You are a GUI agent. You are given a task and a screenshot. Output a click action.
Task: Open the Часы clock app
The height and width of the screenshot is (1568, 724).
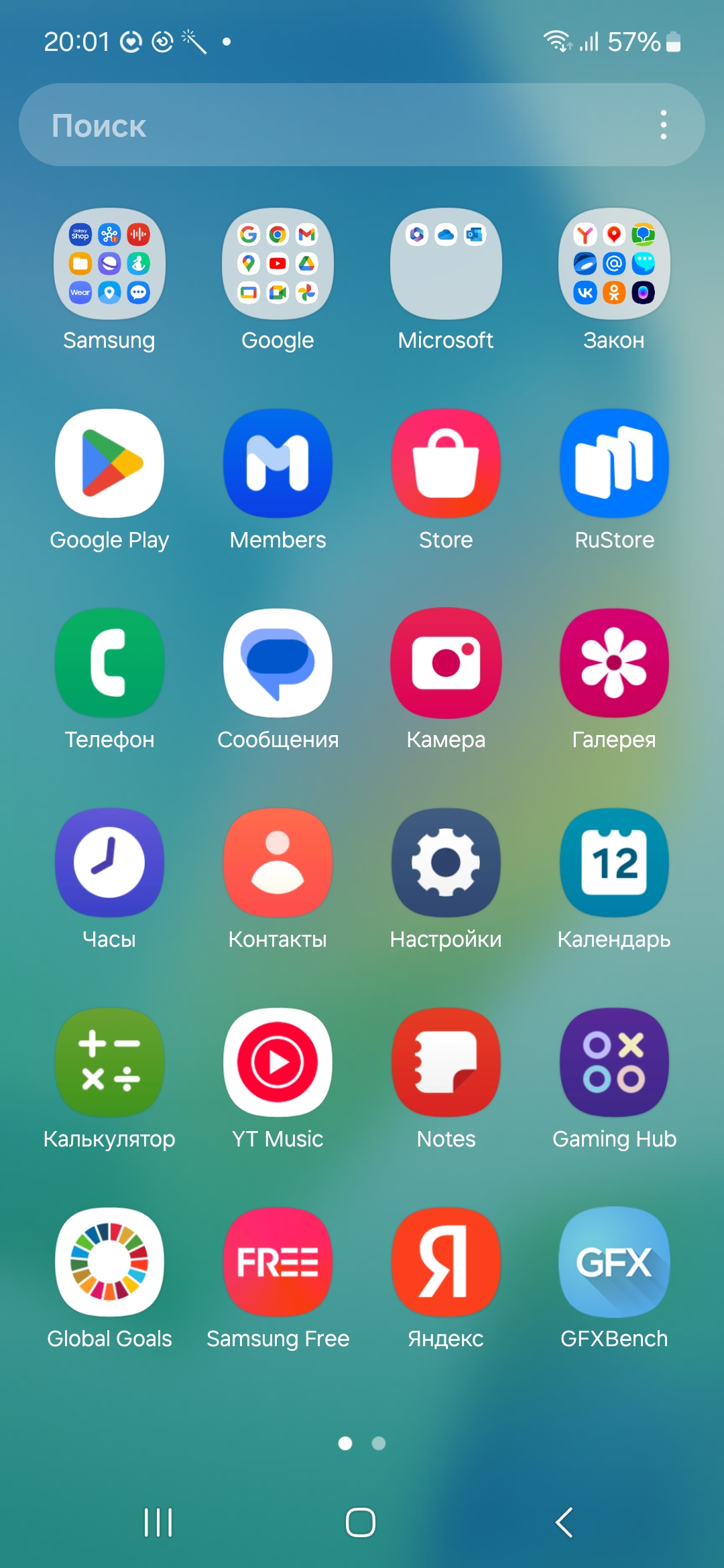[x=109, y=862]
